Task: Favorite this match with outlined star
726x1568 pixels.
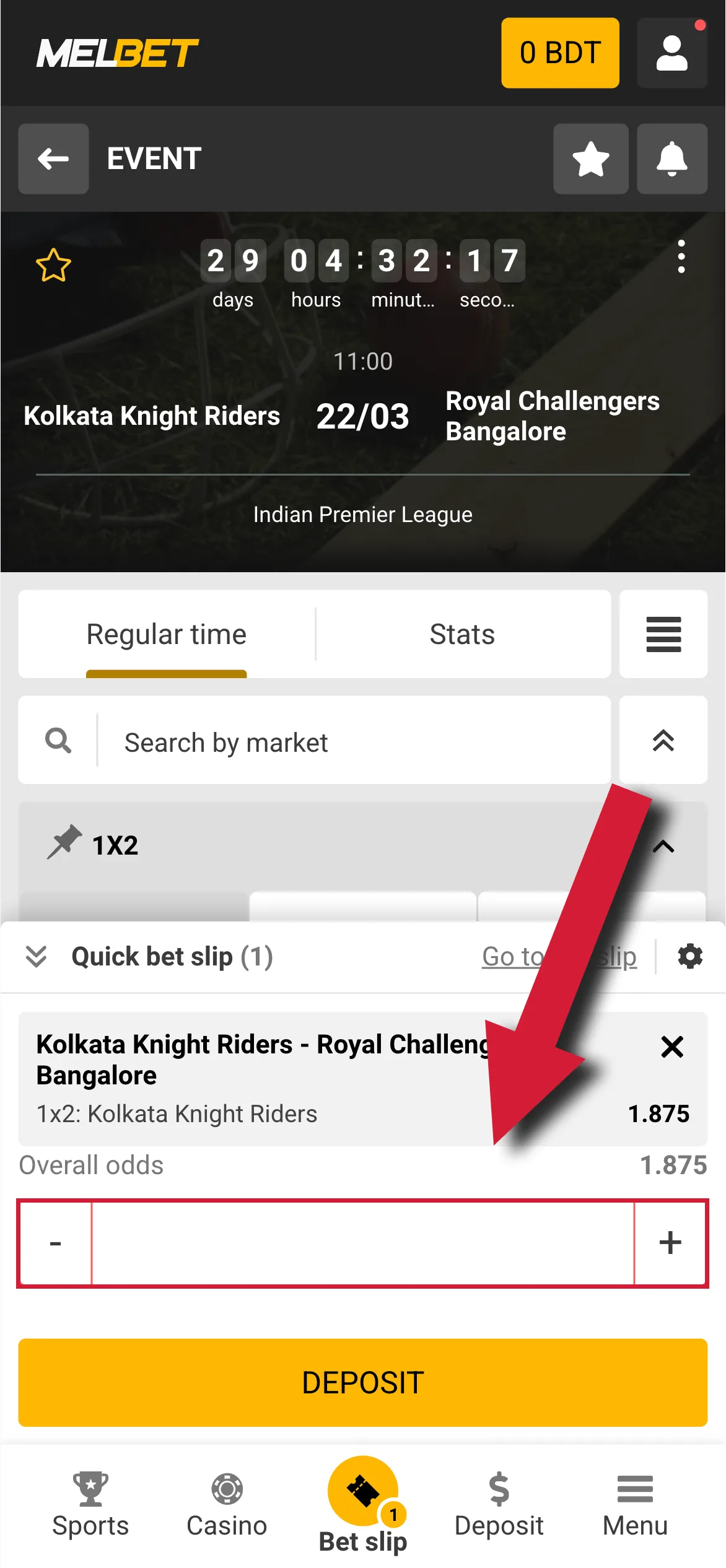Action: pyautogui.click(x=54, y=265)
